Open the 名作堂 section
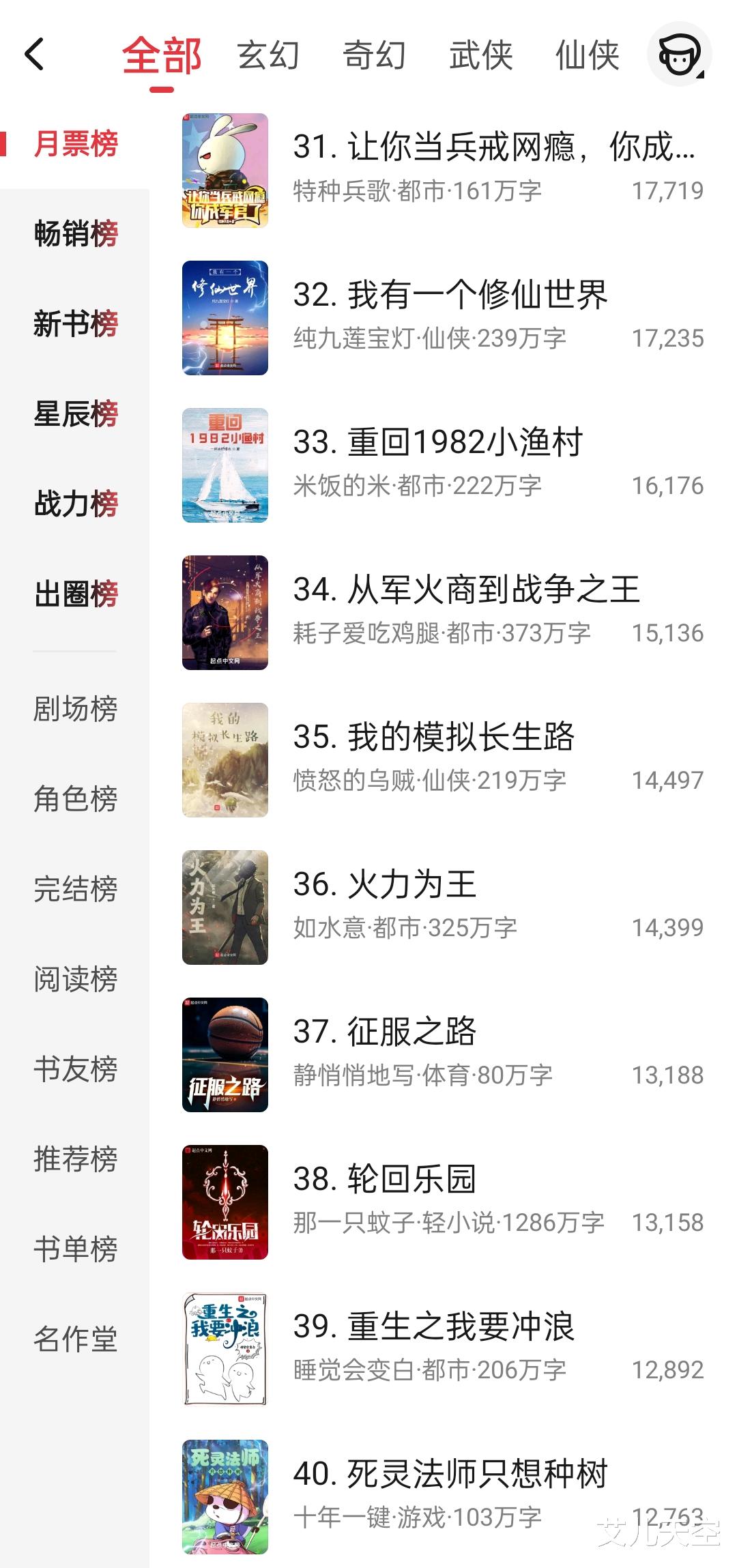This screenshot has height=1568, width=737. pos(76,1339)
